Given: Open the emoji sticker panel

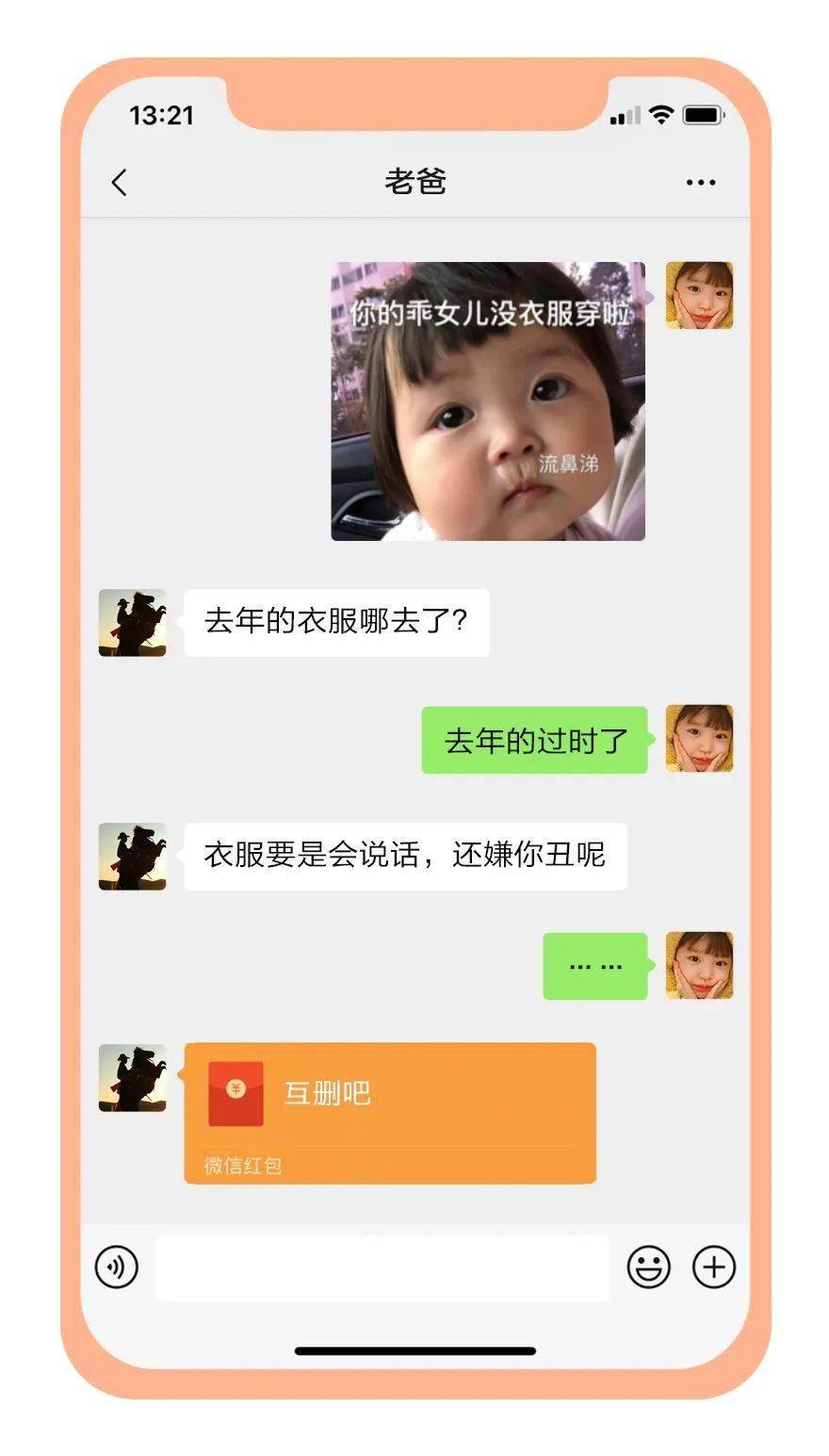Looking at the screenshot, I should tap(649, 1267).
